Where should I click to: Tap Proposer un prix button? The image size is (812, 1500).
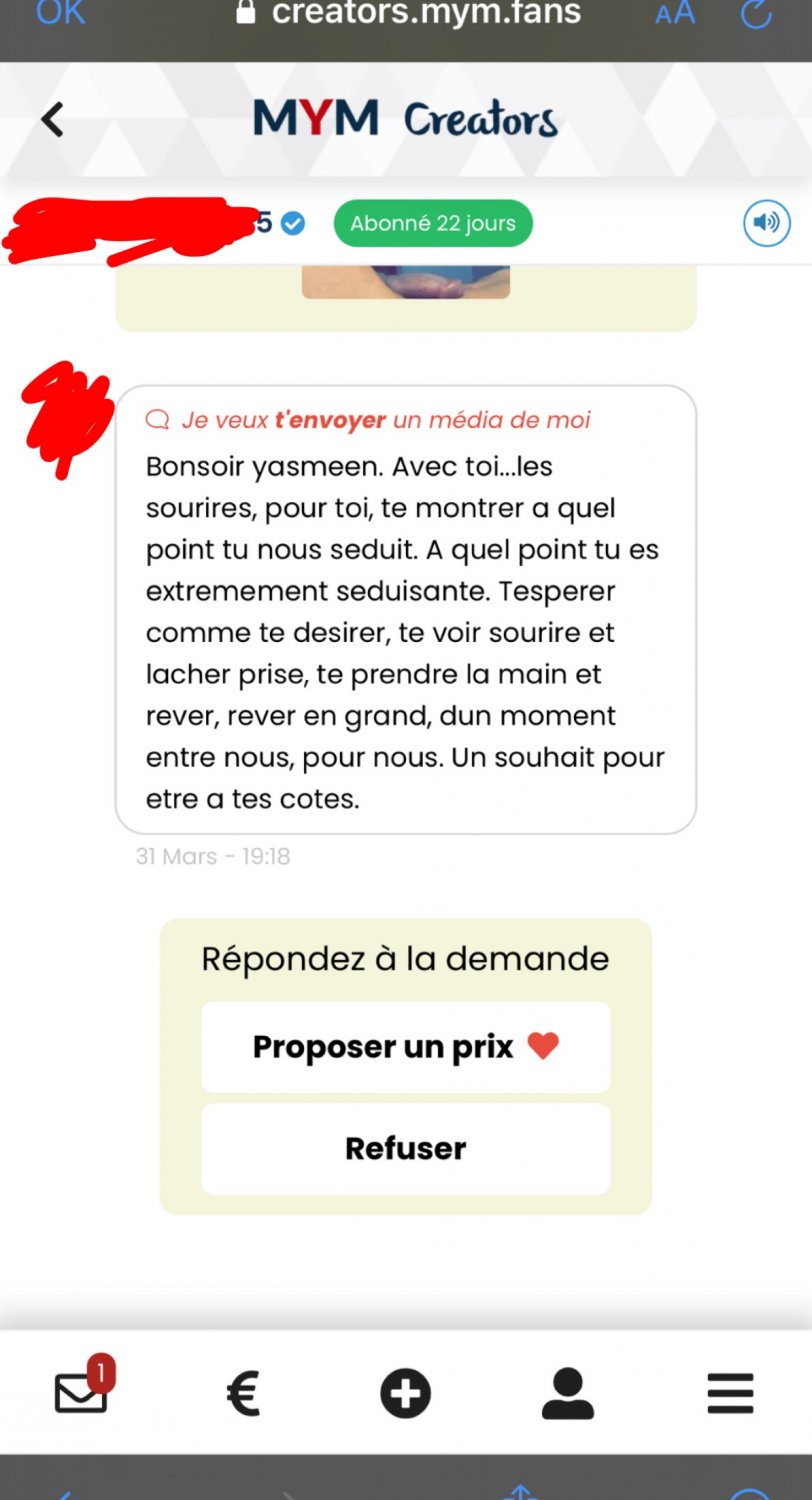click(x=405, y=1047)
